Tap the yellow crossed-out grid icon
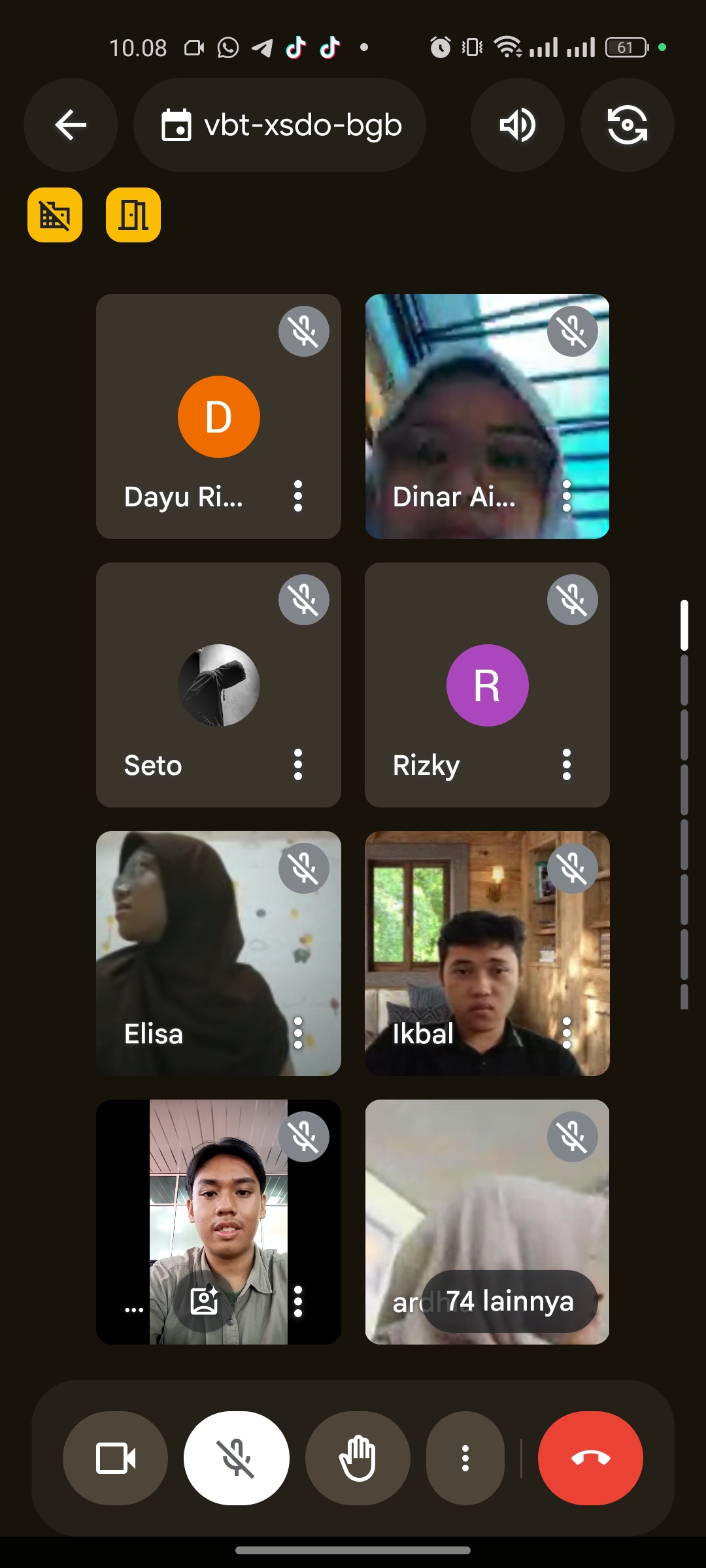 click(55, 215)
